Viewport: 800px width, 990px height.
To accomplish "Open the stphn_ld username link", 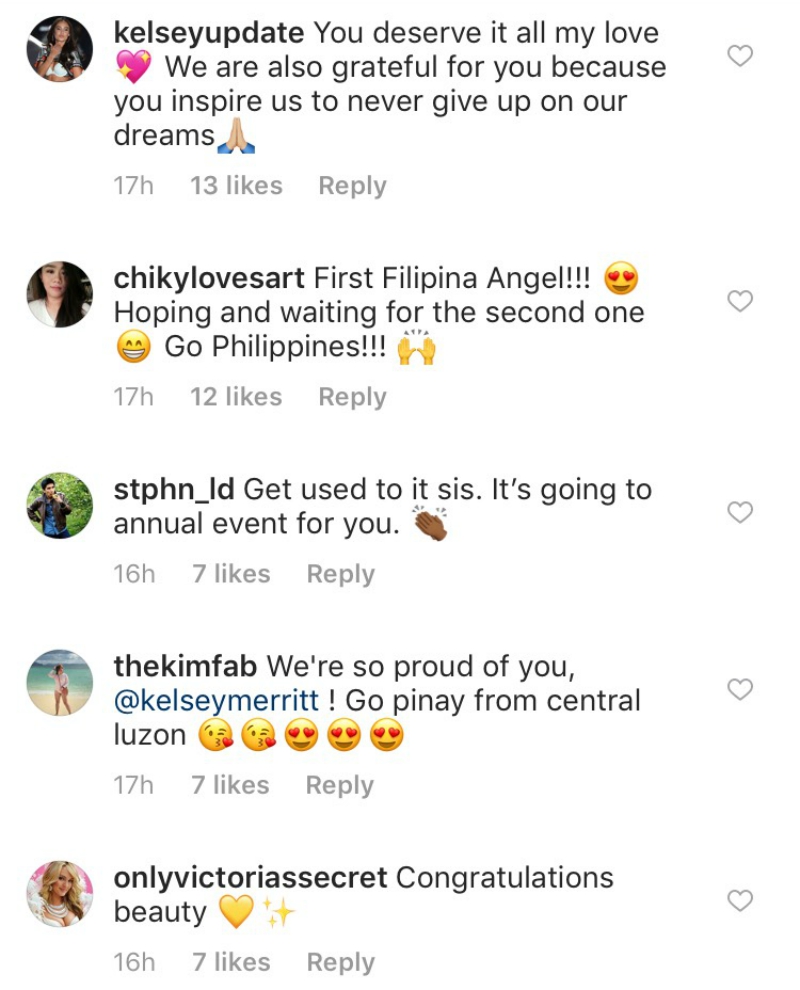I will point(173,490).
